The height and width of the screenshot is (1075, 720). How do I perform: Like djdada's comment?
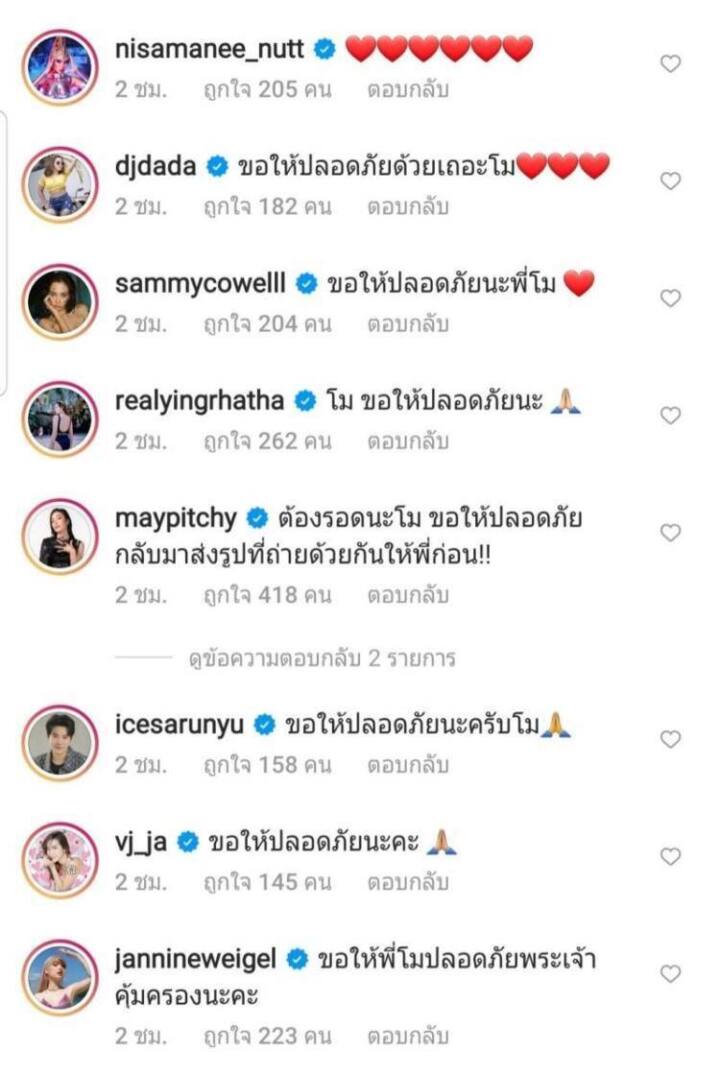[x=671, y=181]
